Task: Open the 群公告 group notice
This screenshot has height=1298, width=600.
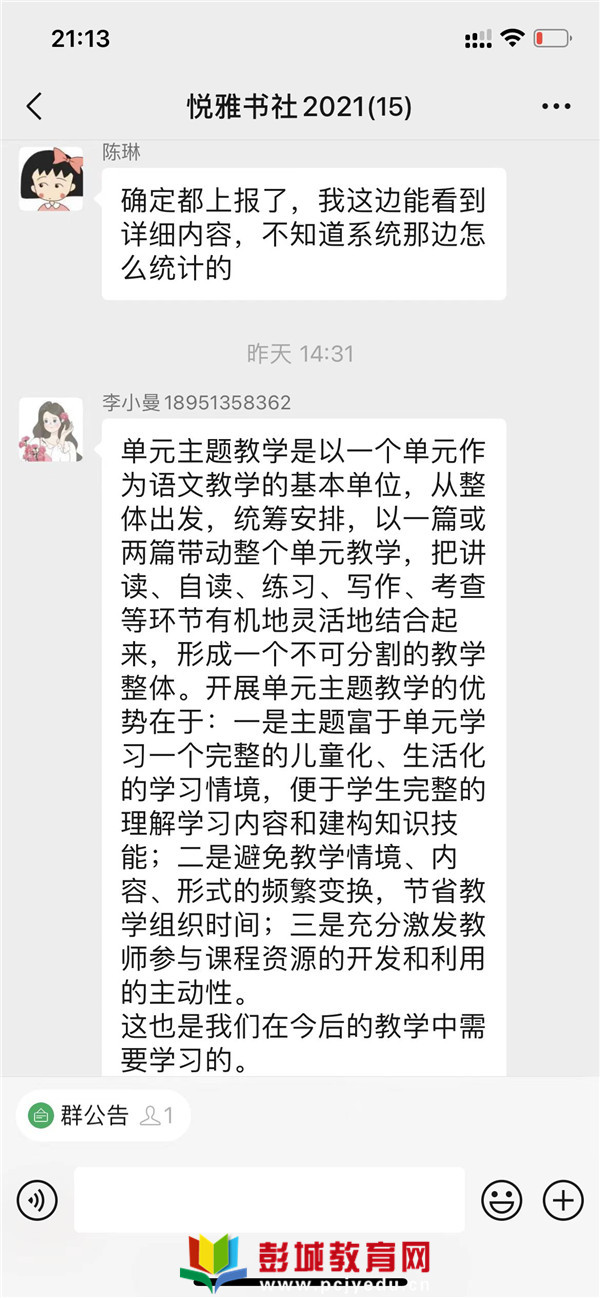Action: click(100, 1115)
